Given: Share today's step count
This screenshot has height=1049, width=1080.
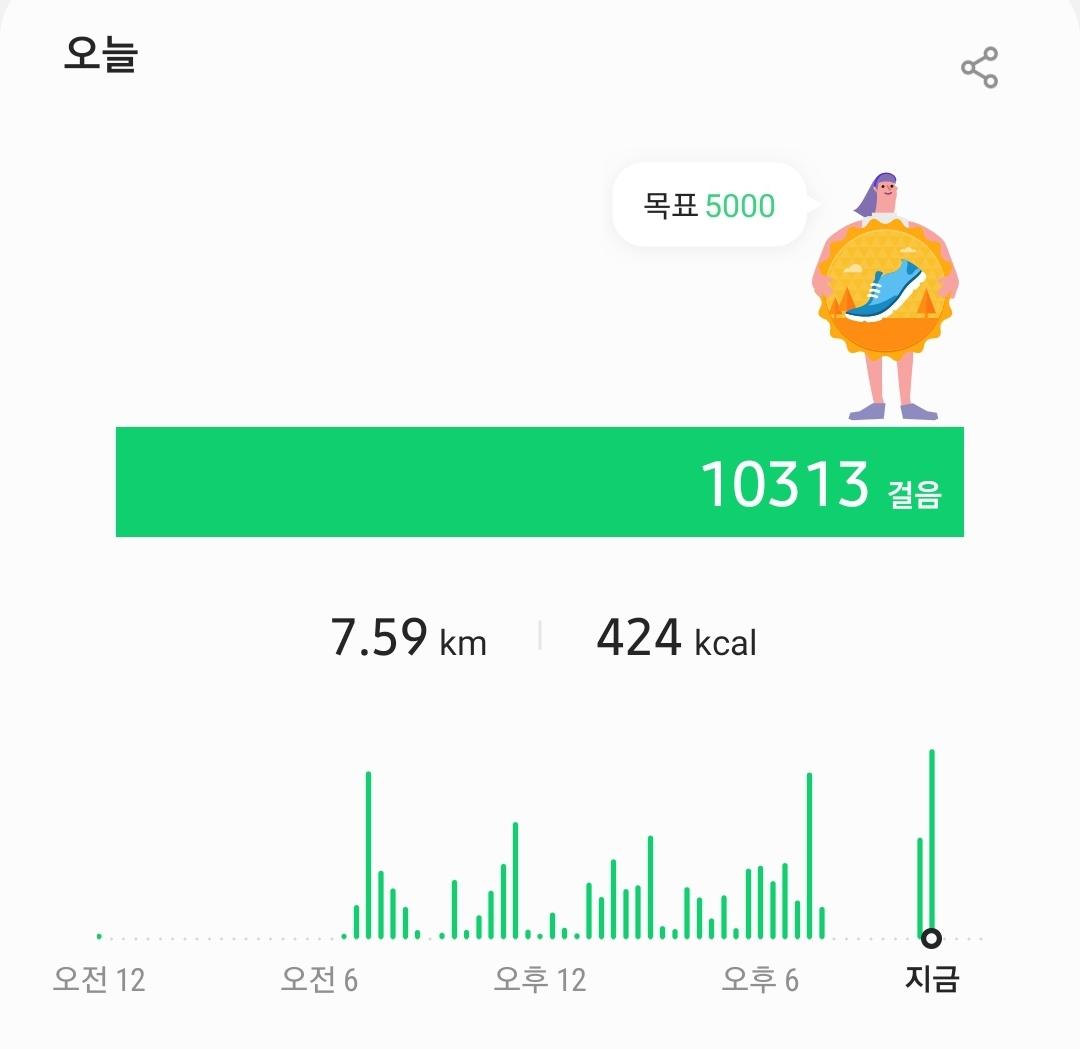Looking at the screenshot, I should [x=979, y=67].
